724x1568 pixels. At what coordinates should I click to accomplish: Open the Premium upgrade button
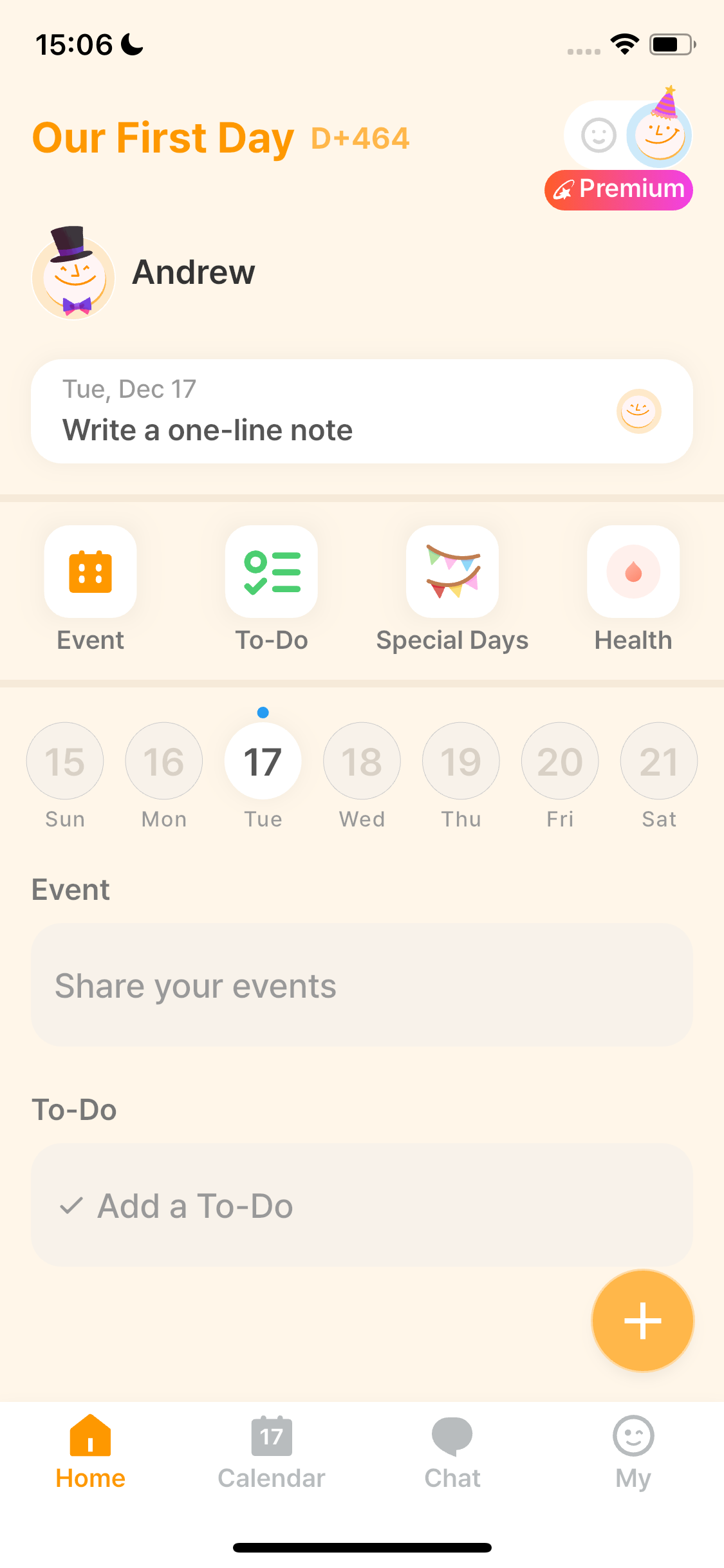pos(618,190)
